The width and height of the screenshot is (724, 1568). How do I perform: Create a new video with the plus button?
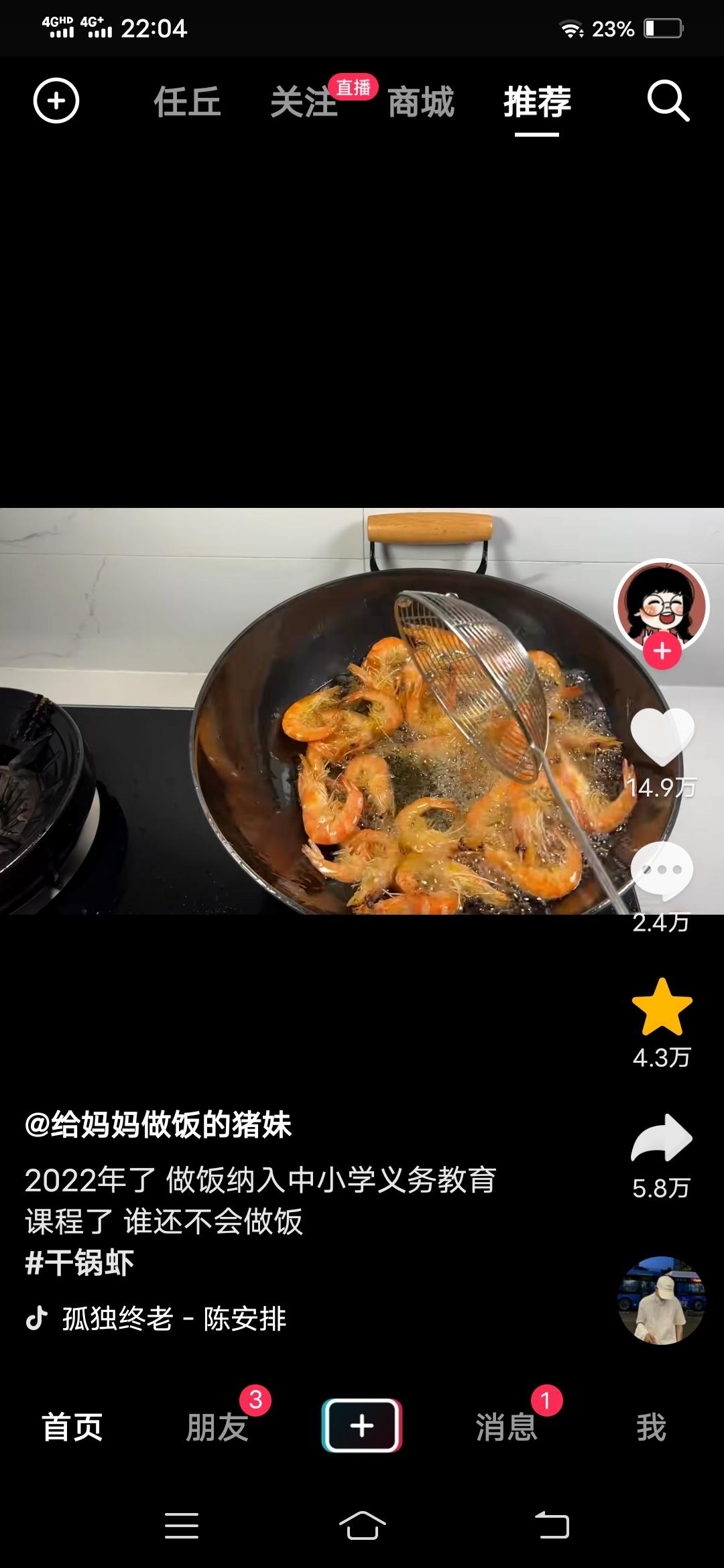[362, 1425]
